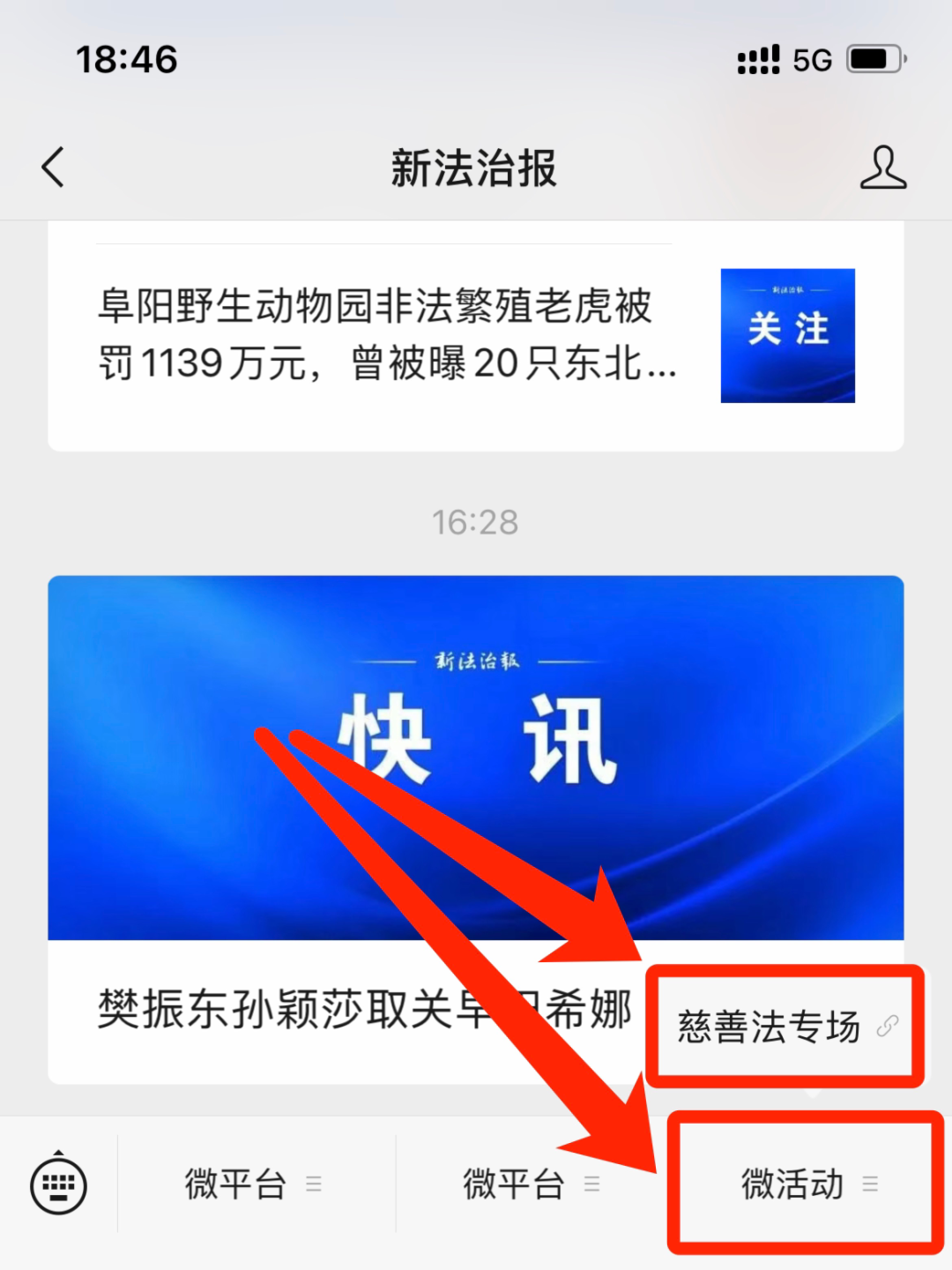Open the account profile icon
952x1270 pixels.
point(882,167)
